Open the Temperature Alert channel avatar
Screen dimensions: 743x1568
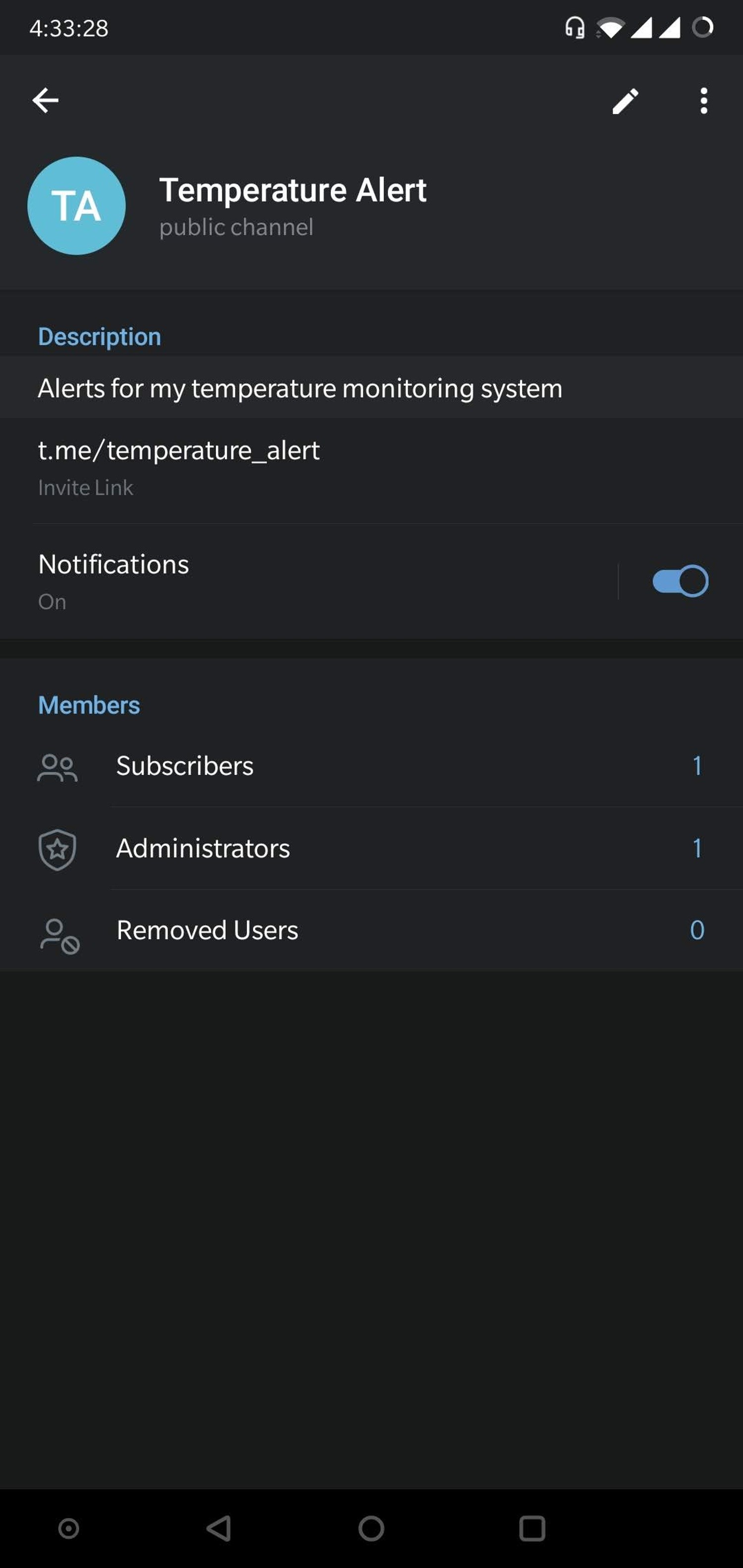pos(77,206)
